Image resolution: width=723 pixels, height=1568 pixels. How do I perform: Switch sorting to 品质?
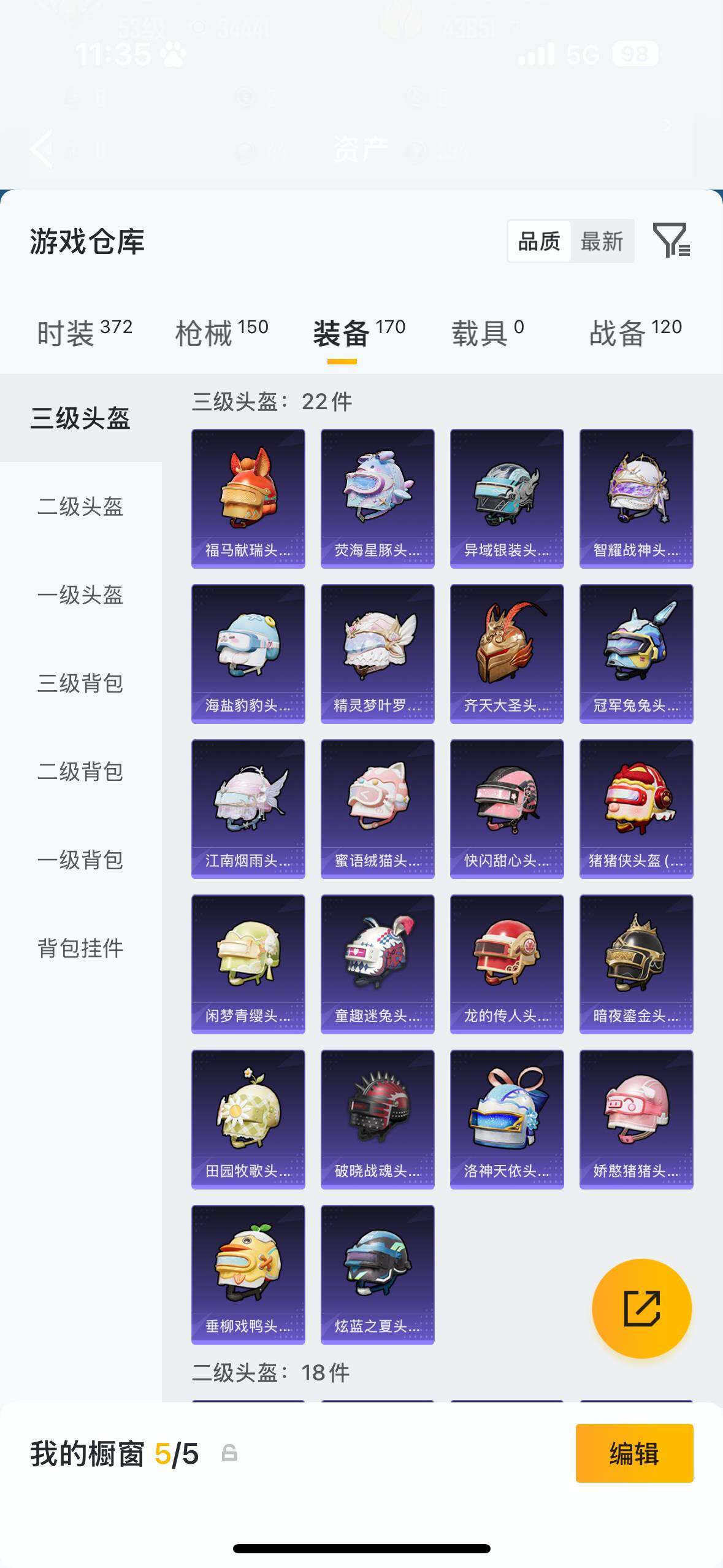tap(538, 242)
